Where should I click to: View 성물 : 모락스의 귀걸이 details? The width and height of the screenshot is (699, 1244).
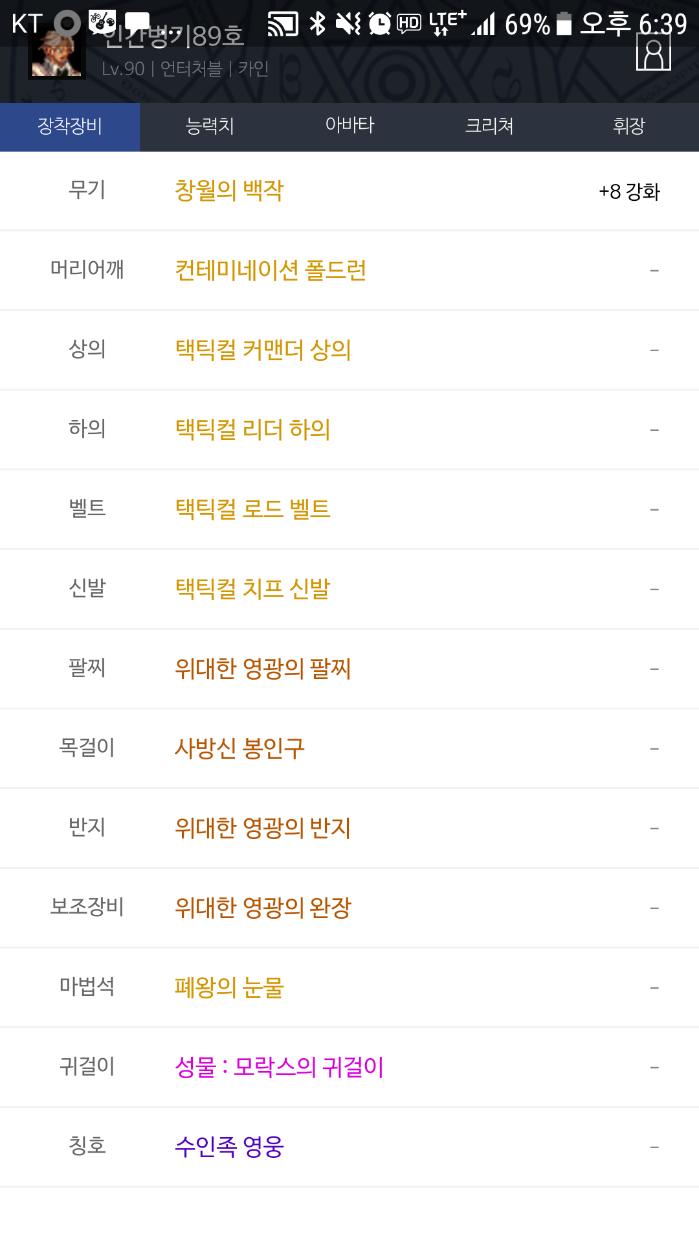coord(279,1067)
